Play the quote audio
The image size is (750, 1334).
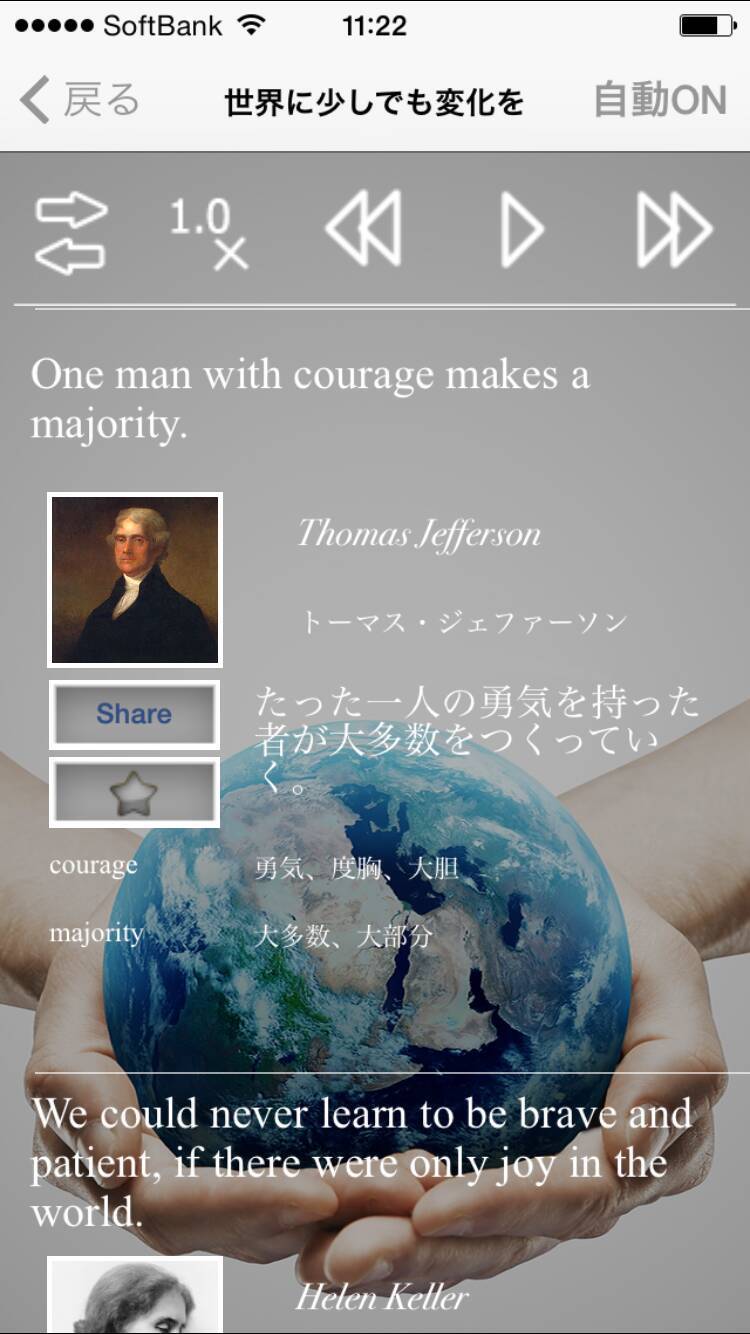tap(521, 231)
